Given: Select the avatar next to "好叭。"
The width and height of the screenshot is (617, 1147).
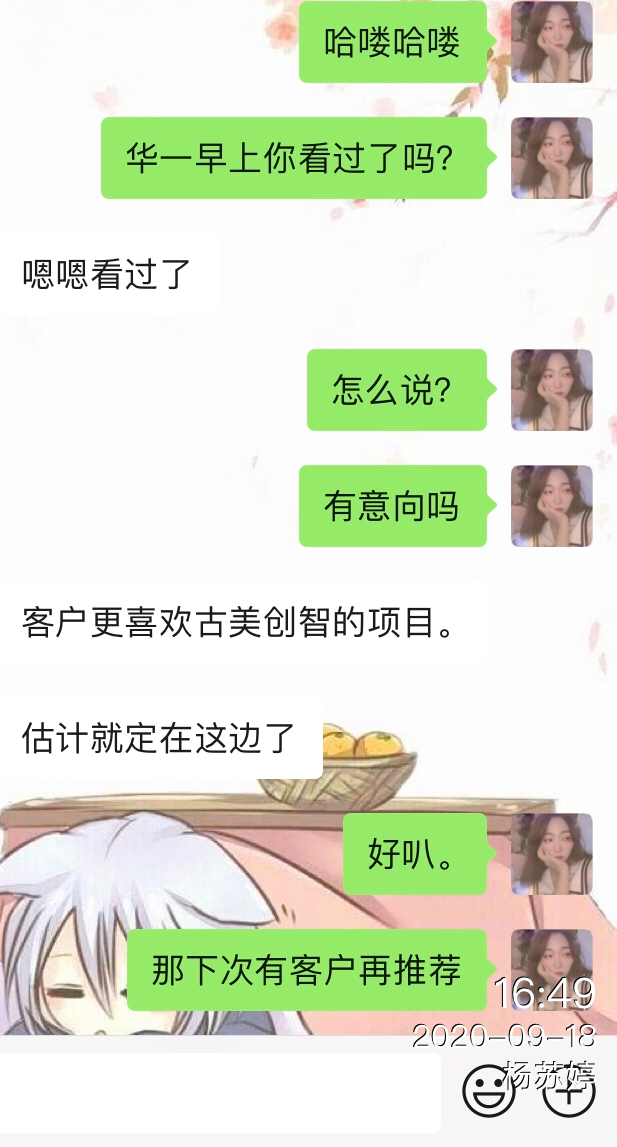Looking at the screenshot, I should pos(552,854).
